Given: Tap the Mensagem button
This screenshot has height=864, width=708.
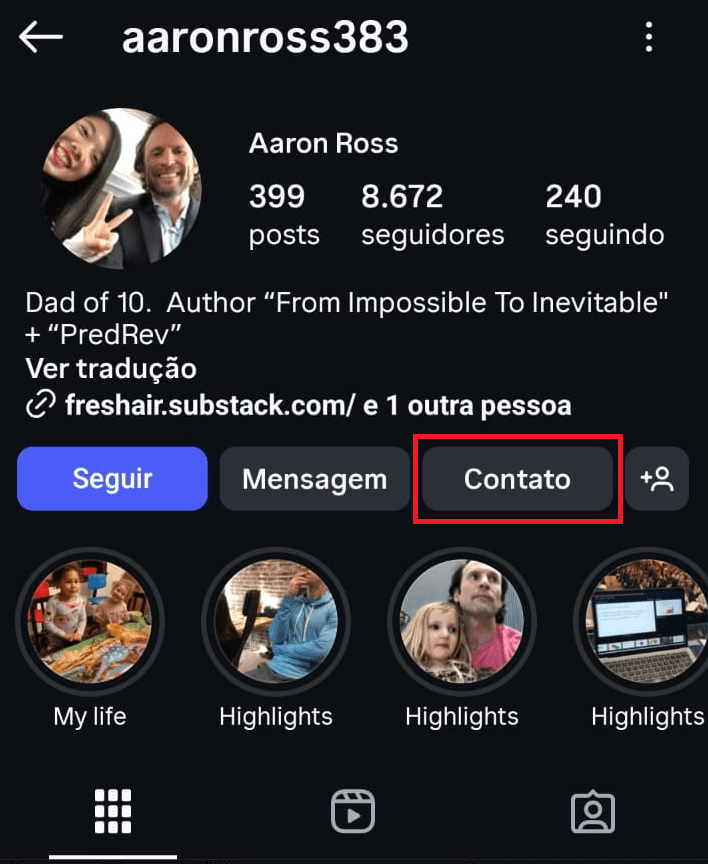Looking at the screenshot, I should pyautogui.click(x=314, y=479).
